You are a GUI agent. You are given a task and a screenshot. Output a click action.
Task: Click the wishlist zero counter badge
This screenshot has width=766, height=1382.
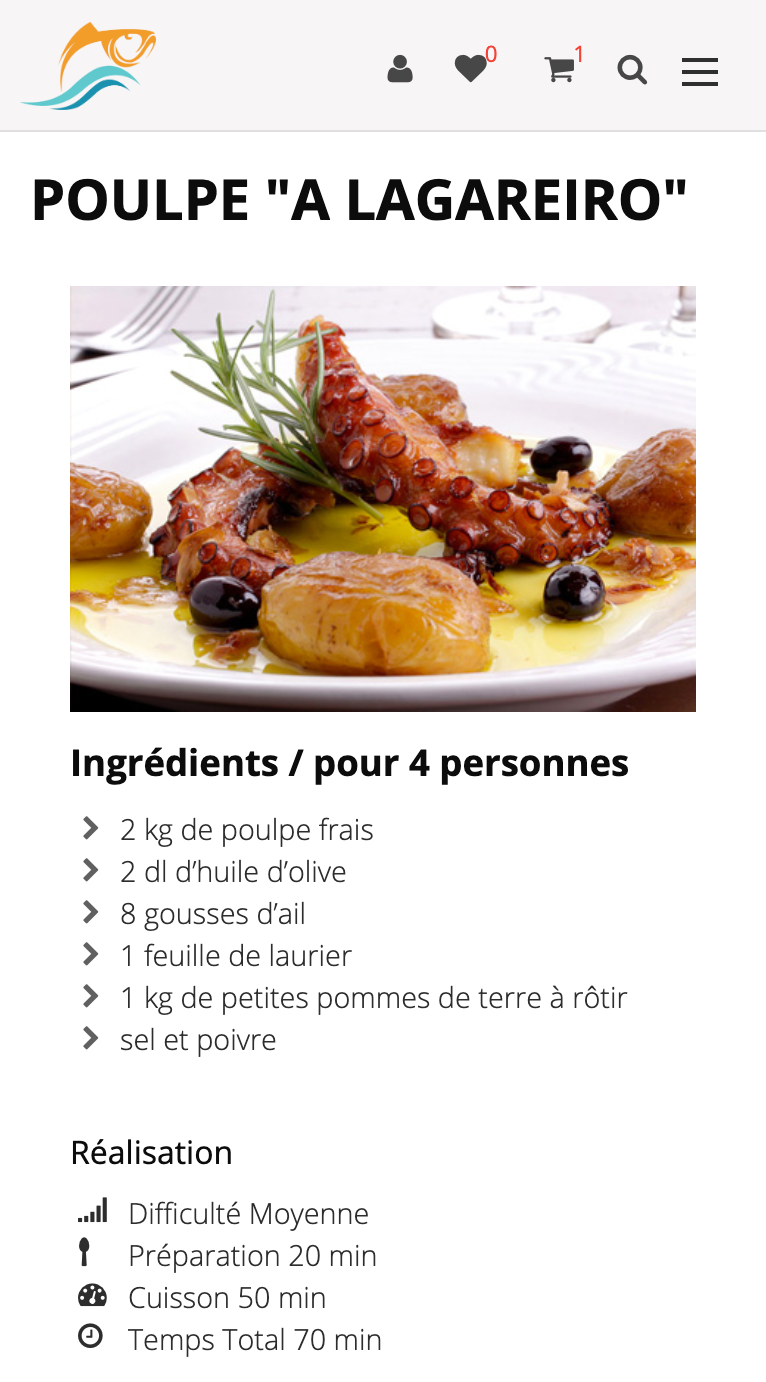[x=492, y=55]
